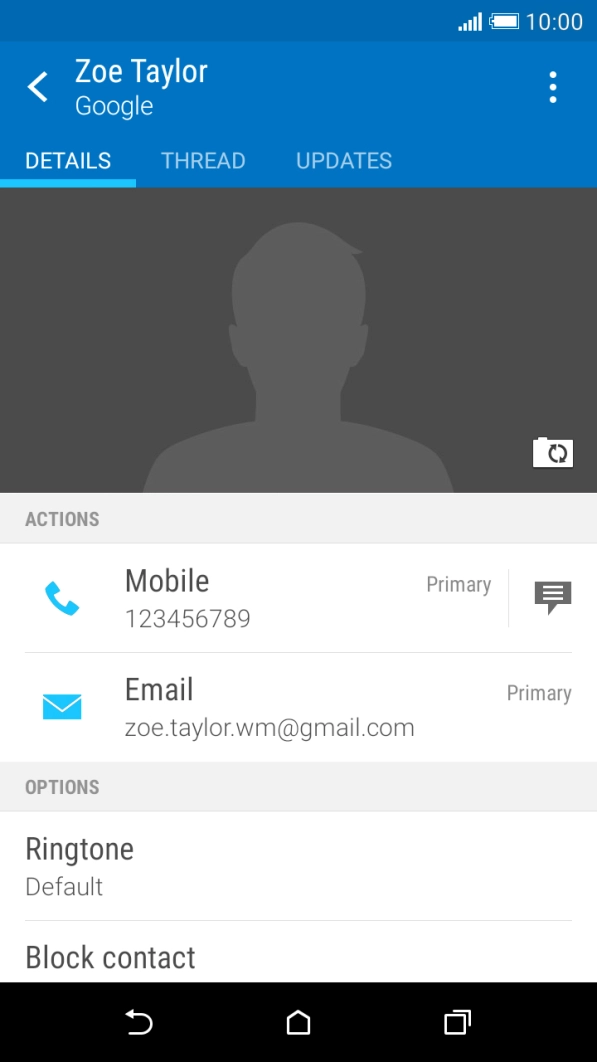Viewport: 597px width, 1062px height.
Task: Select the Details tab
Action: pos(68,161)
